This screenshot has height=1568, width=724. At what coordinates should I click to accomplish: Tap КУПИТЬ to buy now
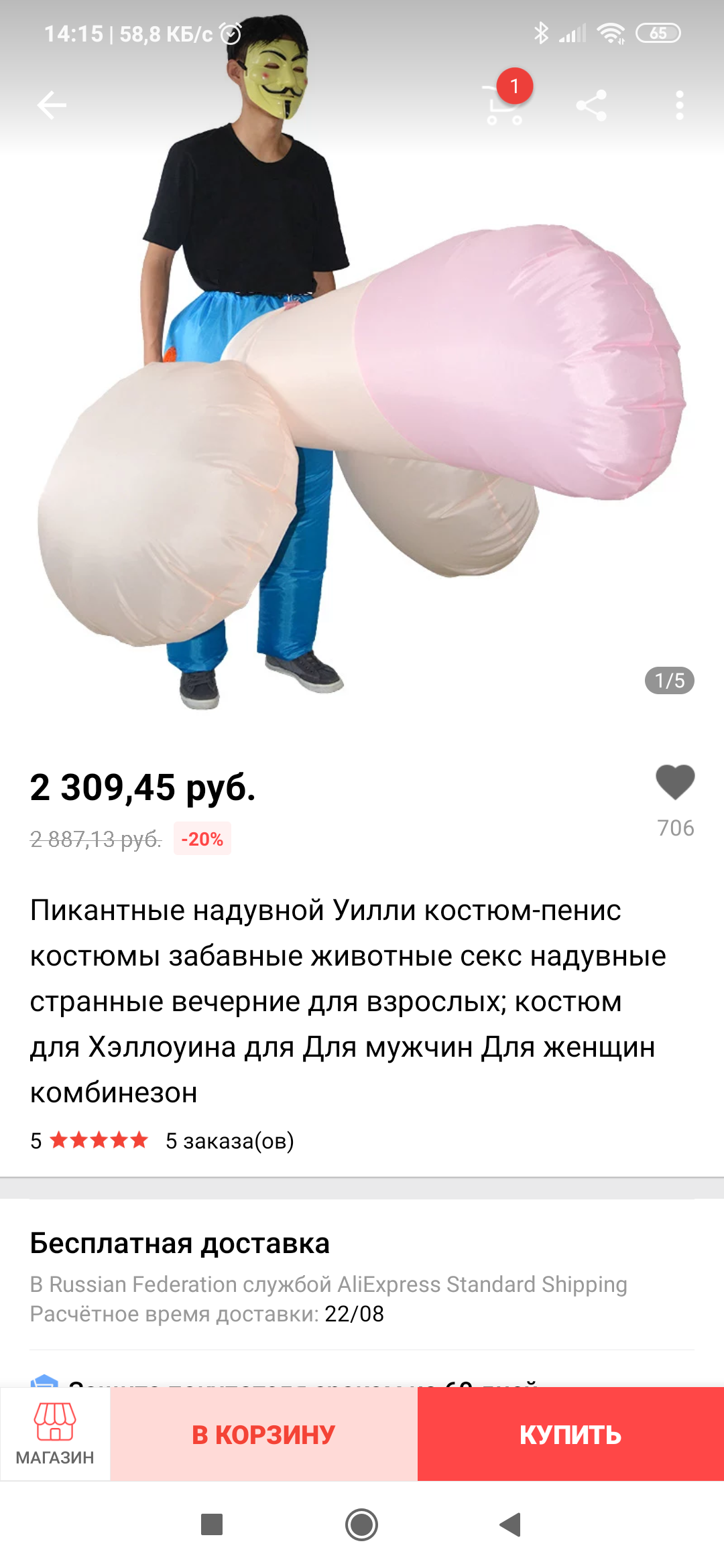click(x=570, y=1434)
